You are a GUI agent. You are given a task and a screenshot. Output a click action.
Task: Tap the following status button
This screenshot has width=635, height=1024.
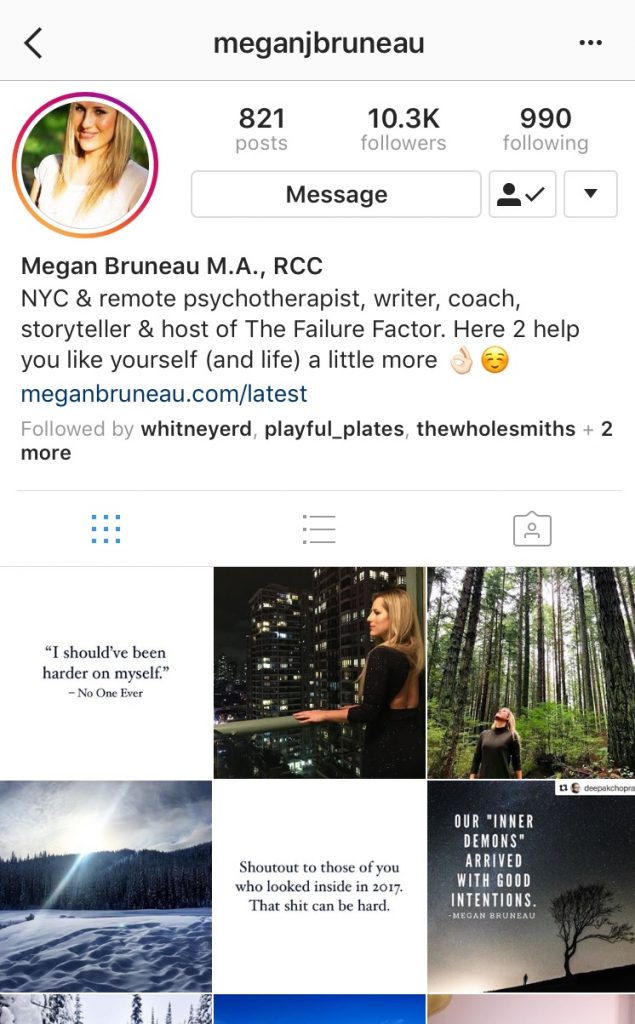pyautogui.click(x=523, y=194)
